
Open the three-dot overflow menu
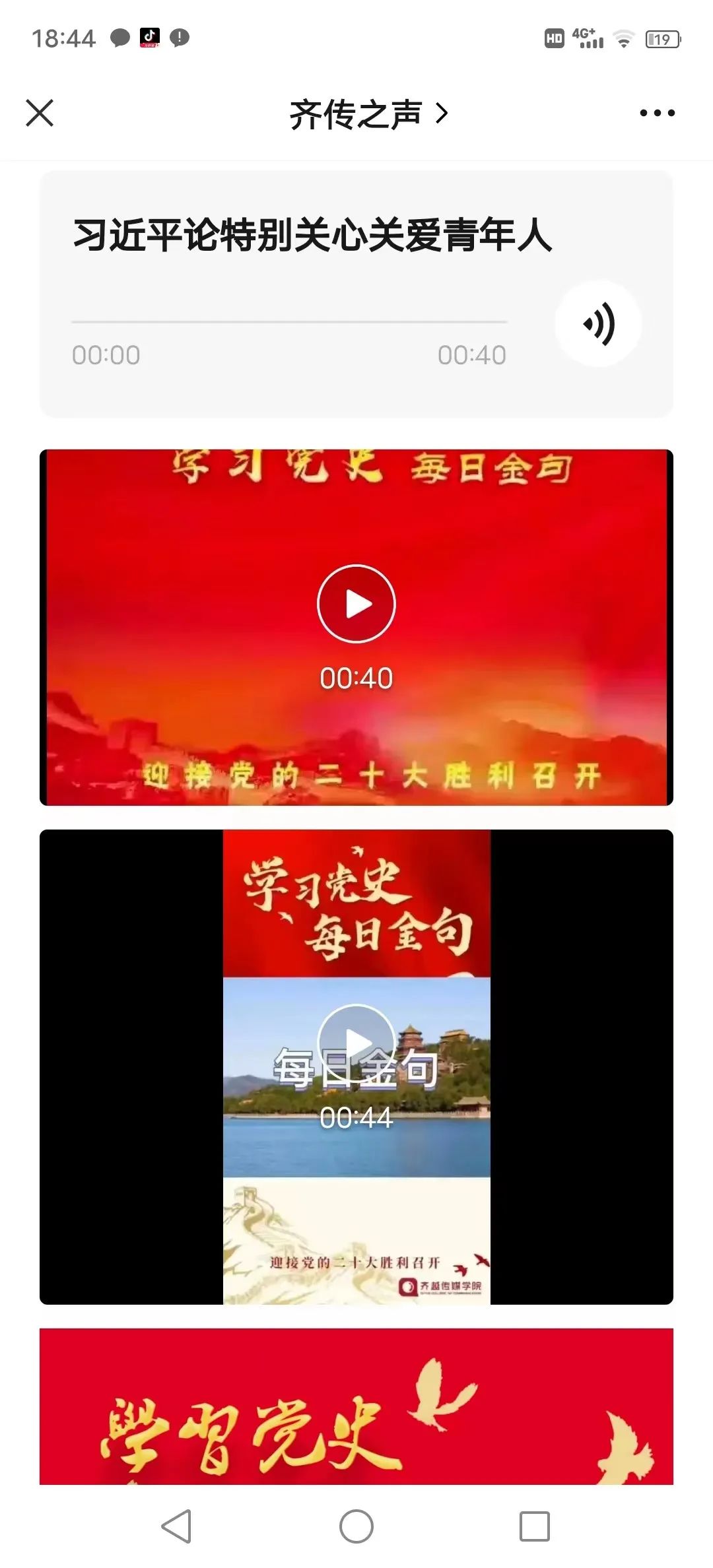[x=657, y=113]
